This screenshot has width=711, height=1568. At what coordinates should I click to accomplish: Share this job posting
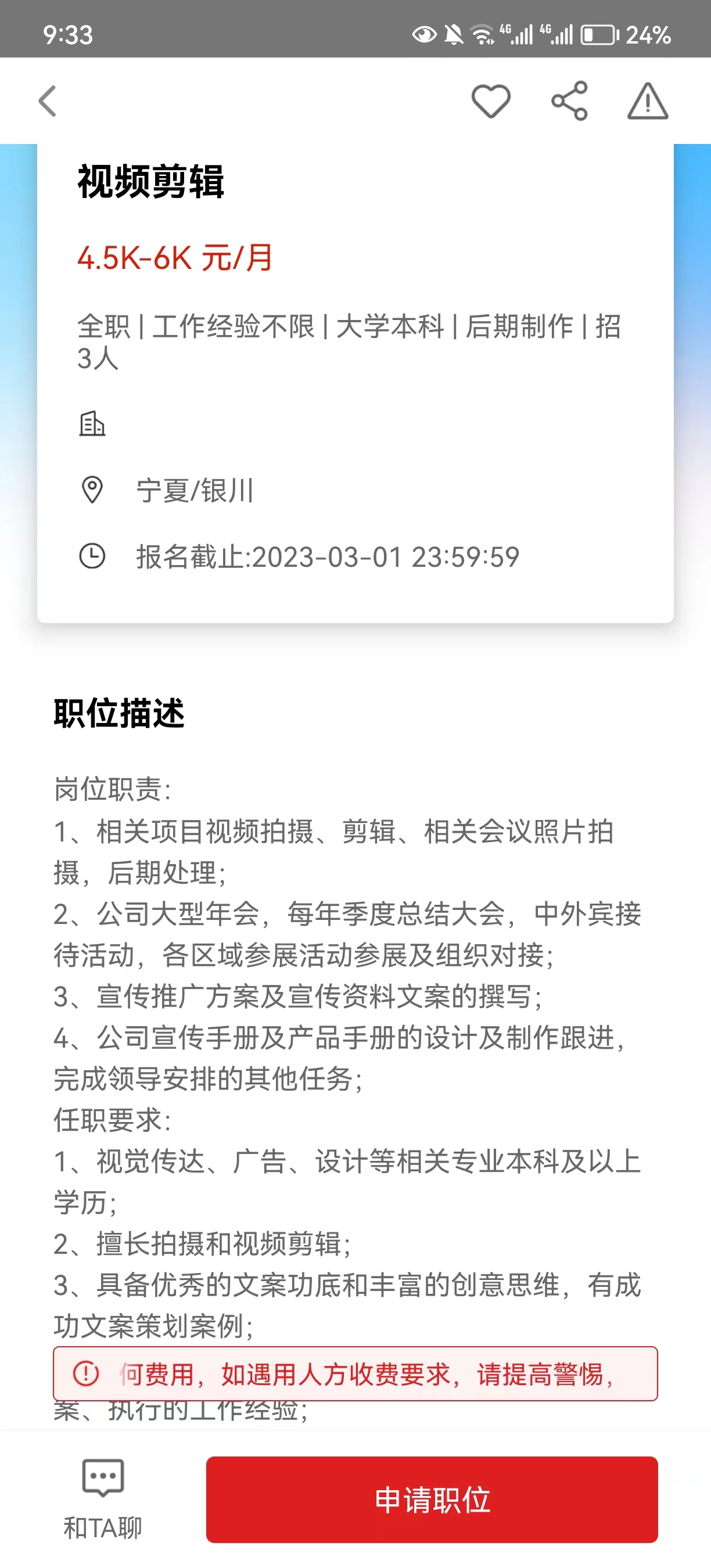569,101
